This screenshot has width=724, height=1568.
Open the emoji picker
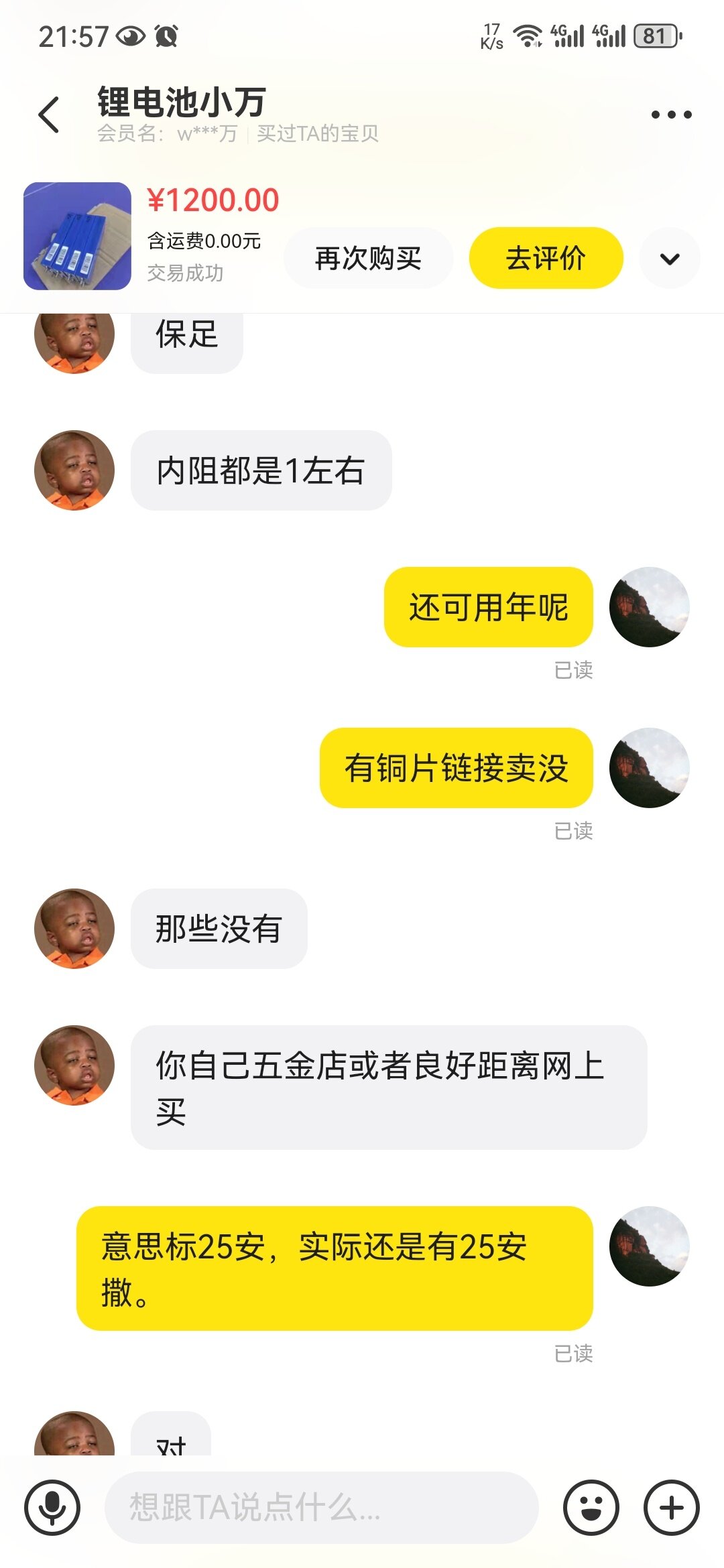(x=591, y=1508)
